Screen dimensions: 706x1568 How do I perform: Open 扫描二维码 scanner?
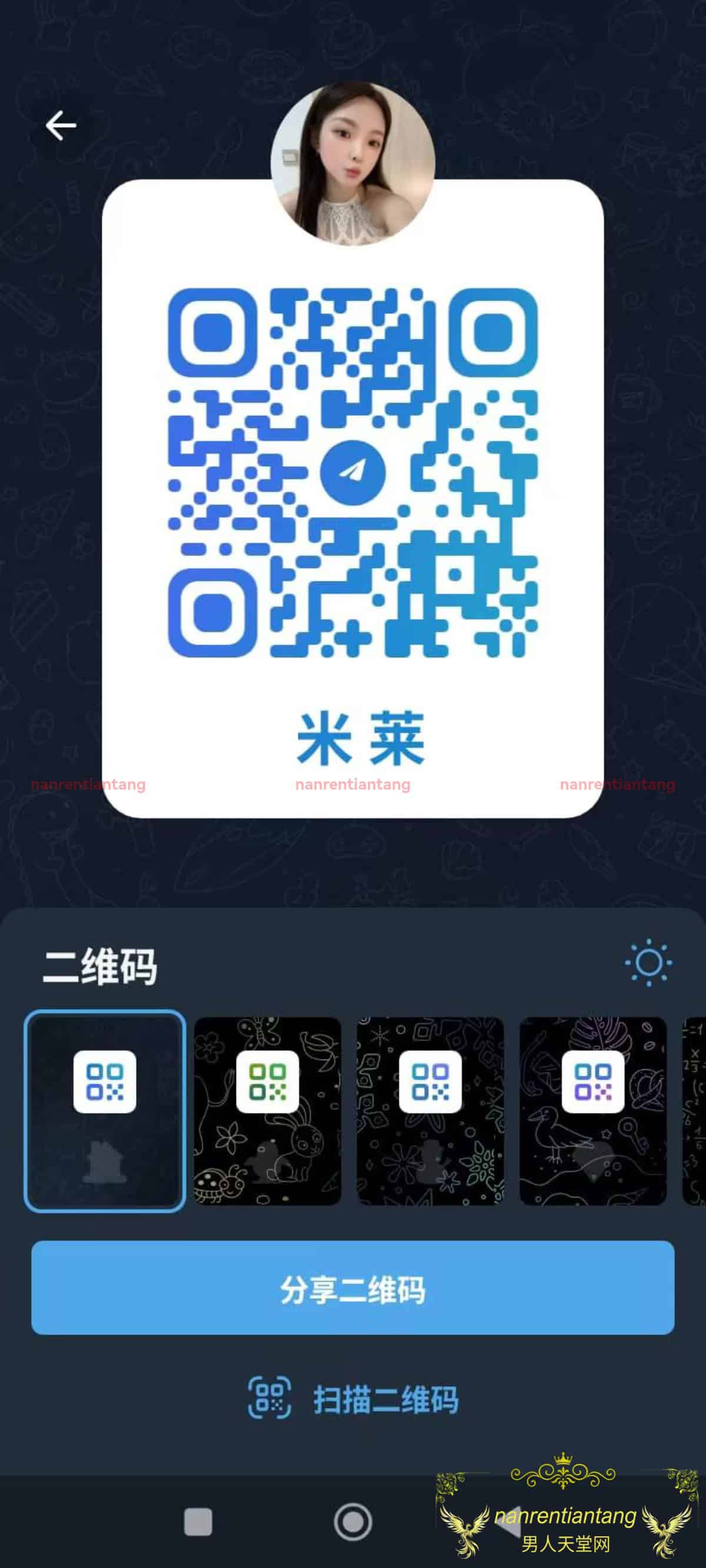tap(352, 1399)
